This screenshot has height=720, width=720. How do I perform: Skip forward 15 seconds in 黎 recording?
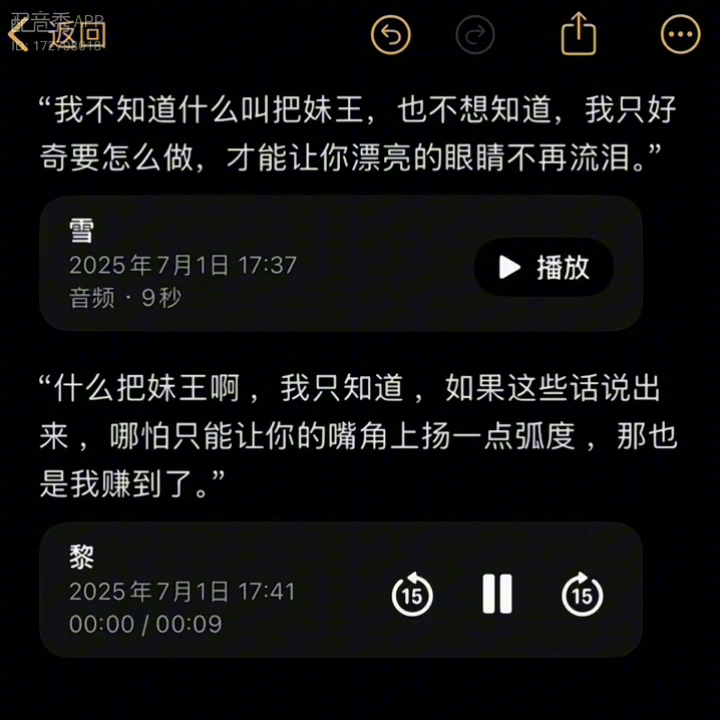[x=582, y=595]
